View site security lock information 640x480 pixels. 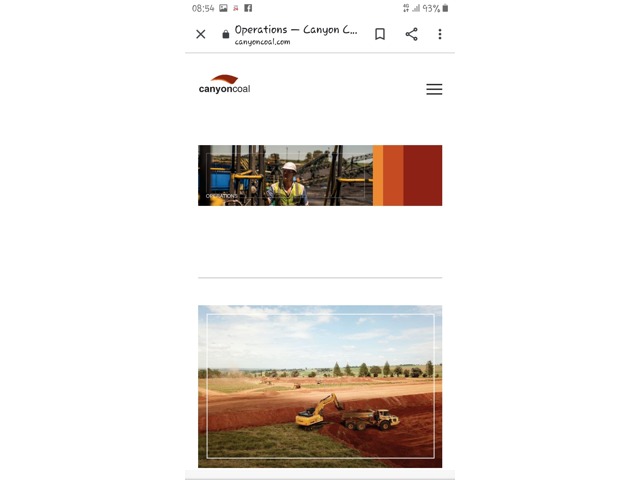(226, 35)
